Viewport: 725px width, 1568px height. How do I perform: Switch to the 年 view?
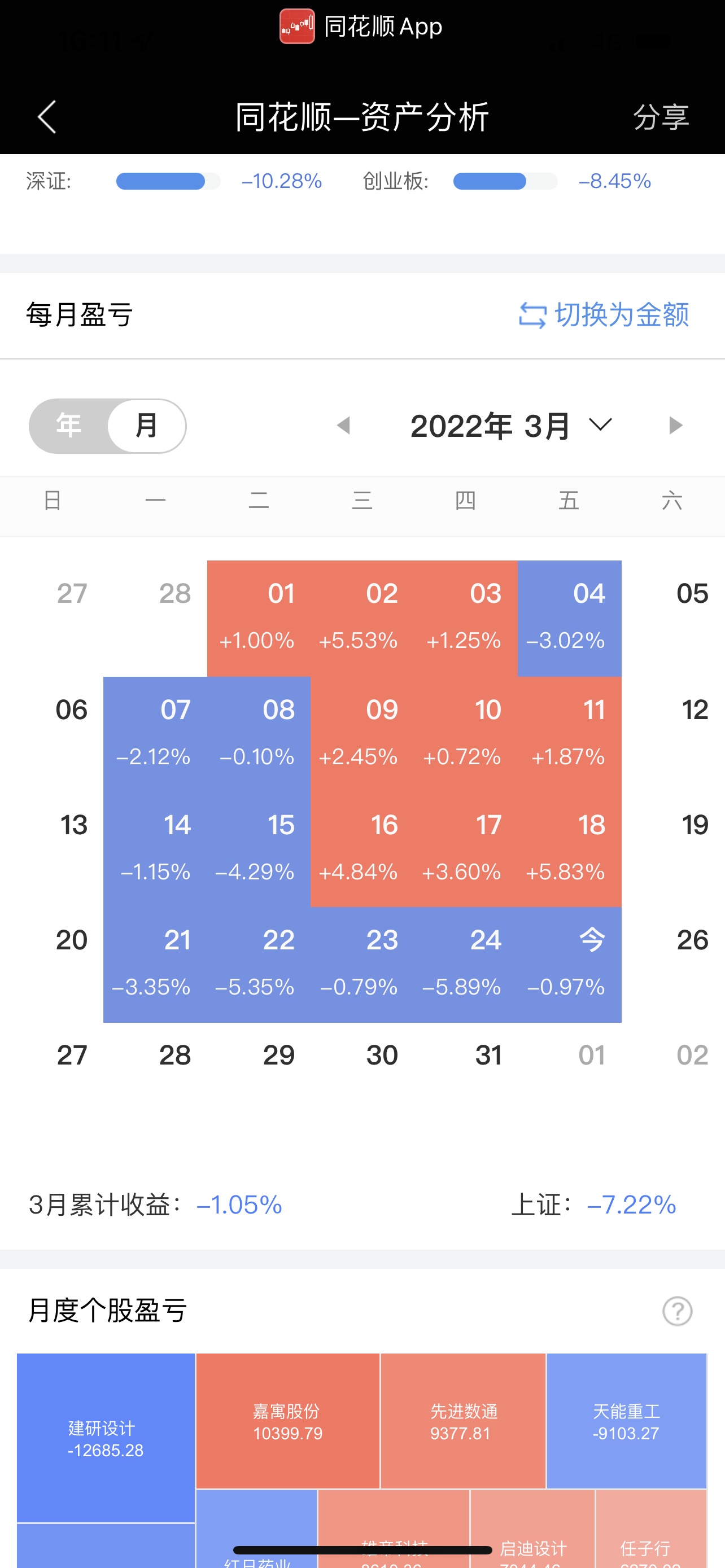(x=69, y=426)
